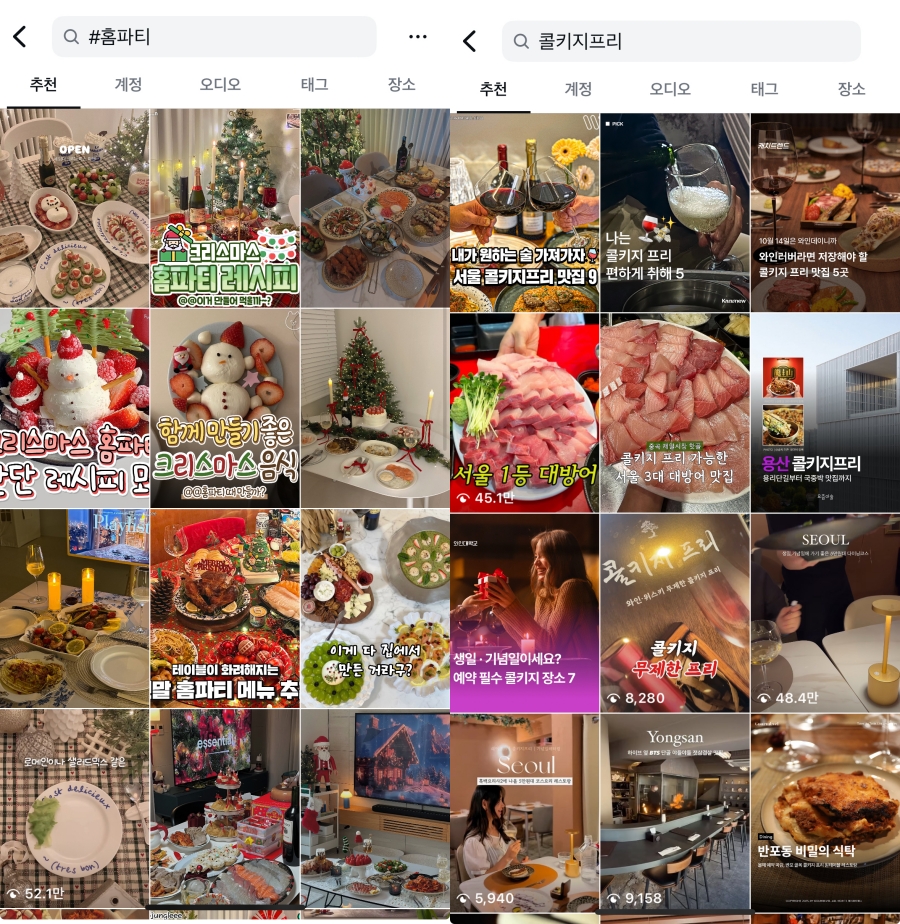Switch to 태그 tab under #홈파티
The width and height of the screenshot is (900, 924).
(x=314, y=85)
